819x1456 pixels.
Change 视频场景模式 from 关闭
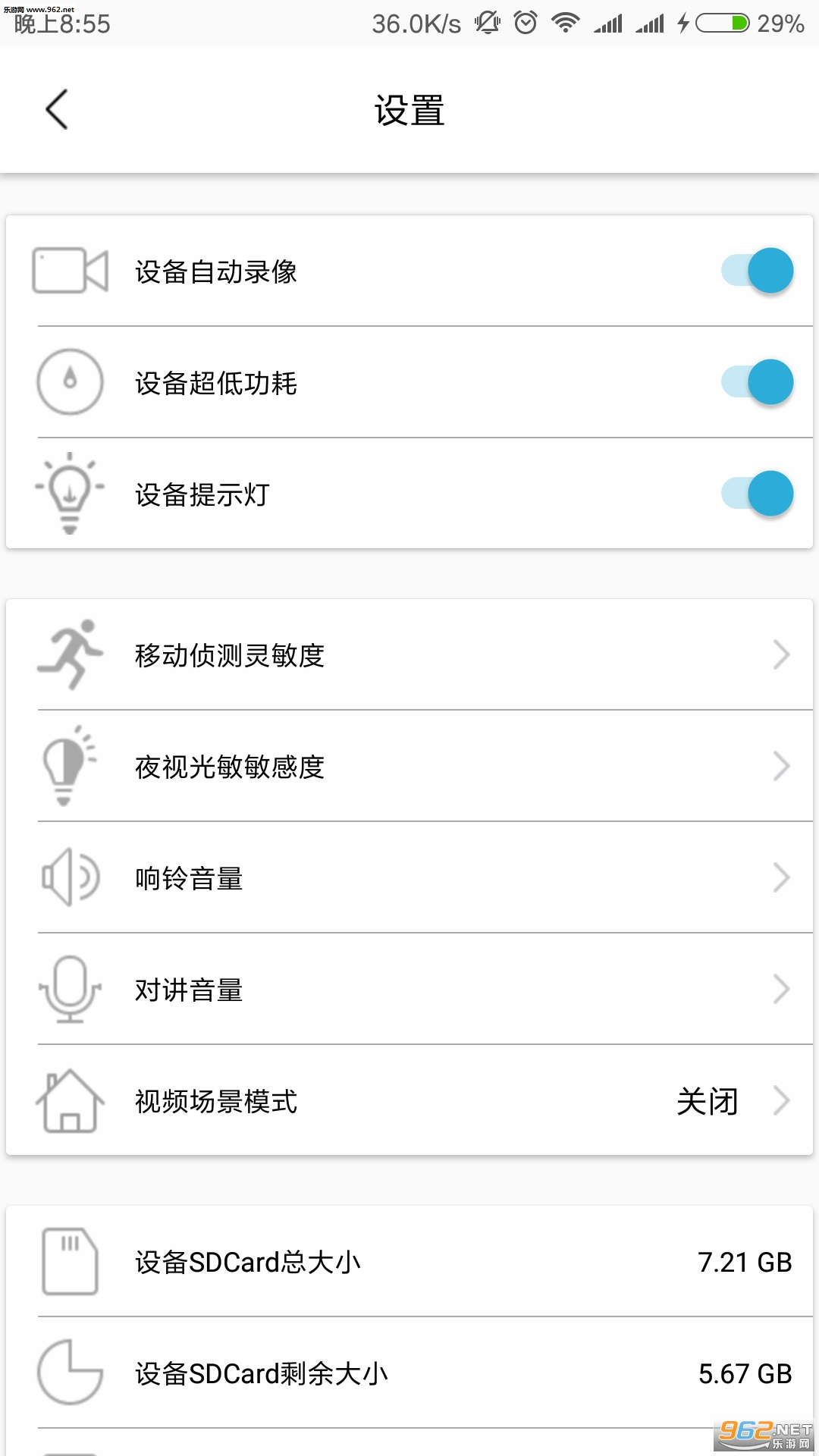[x=409, y=1101]
